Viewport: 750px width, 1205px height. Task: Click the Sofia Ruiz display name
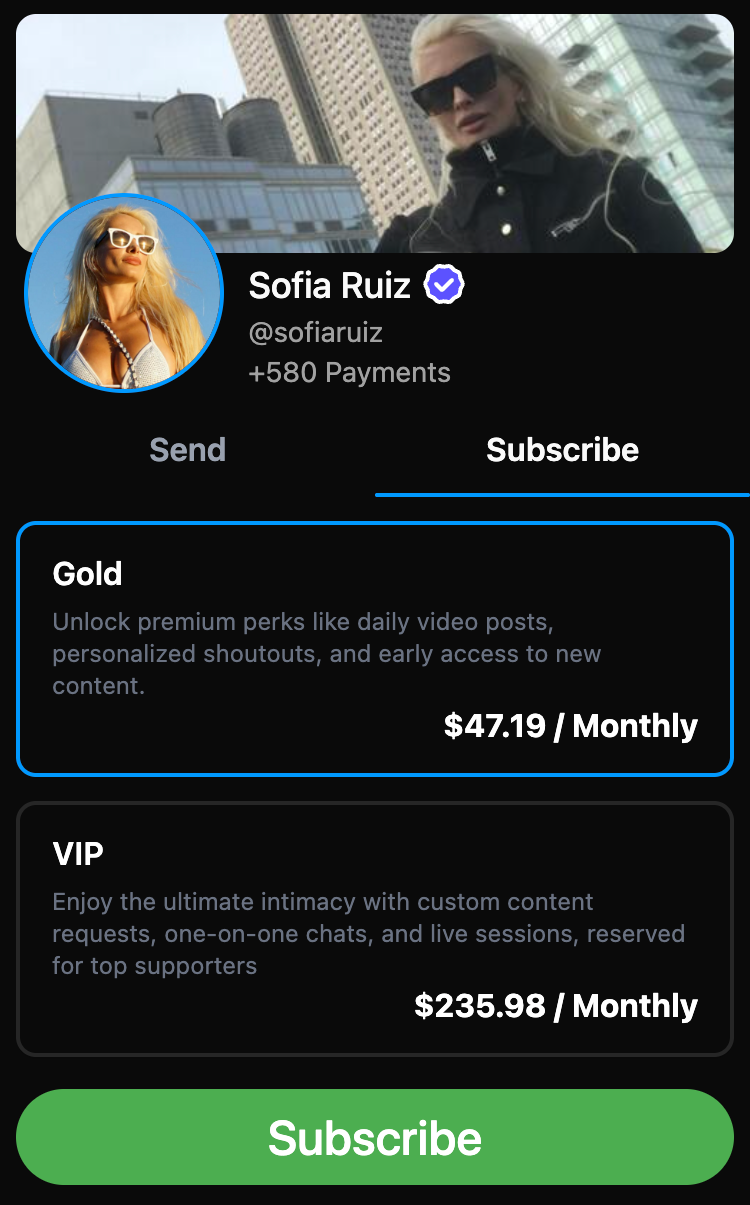pyautogui.click(x=329, y=285)
